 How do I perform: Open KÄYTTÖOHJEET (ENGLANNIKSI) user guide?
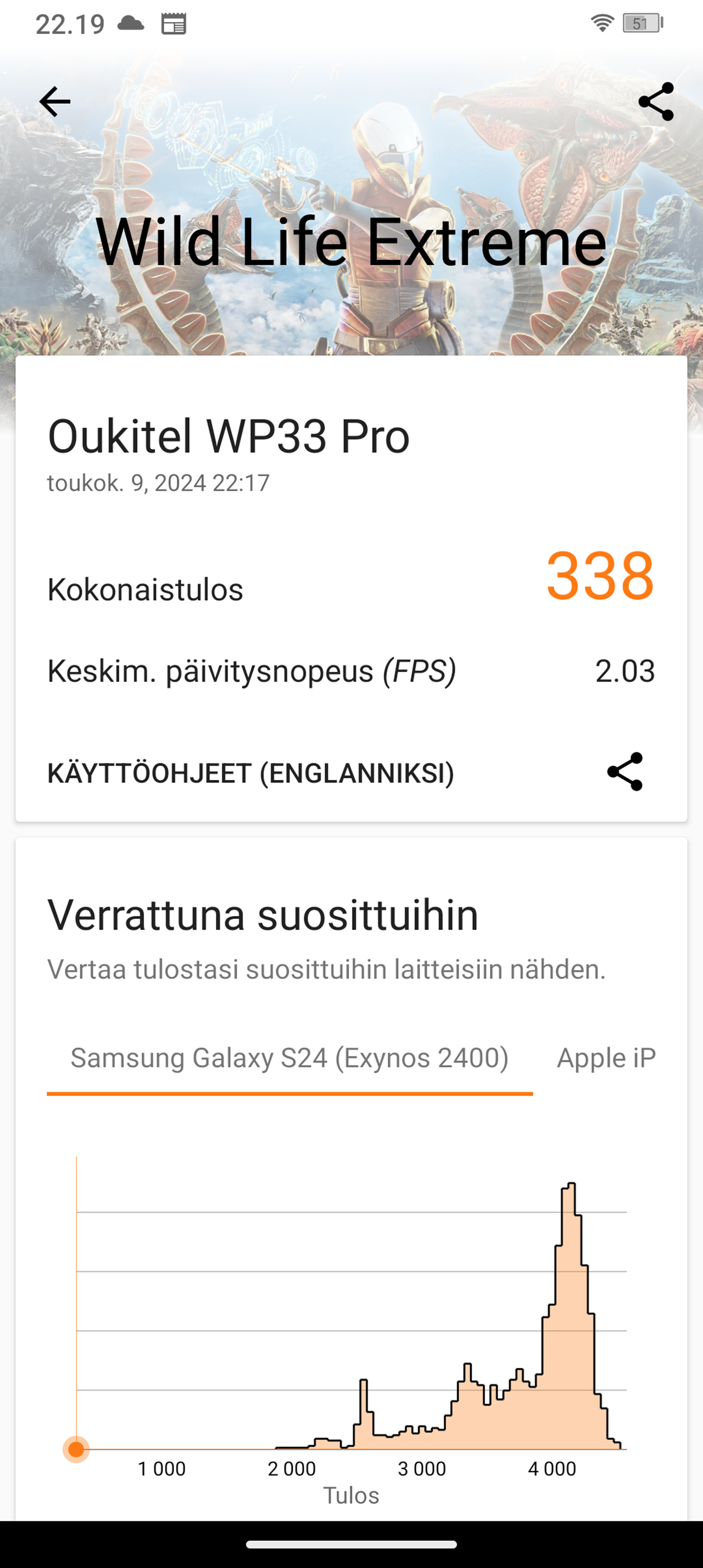tap(250, 773)
